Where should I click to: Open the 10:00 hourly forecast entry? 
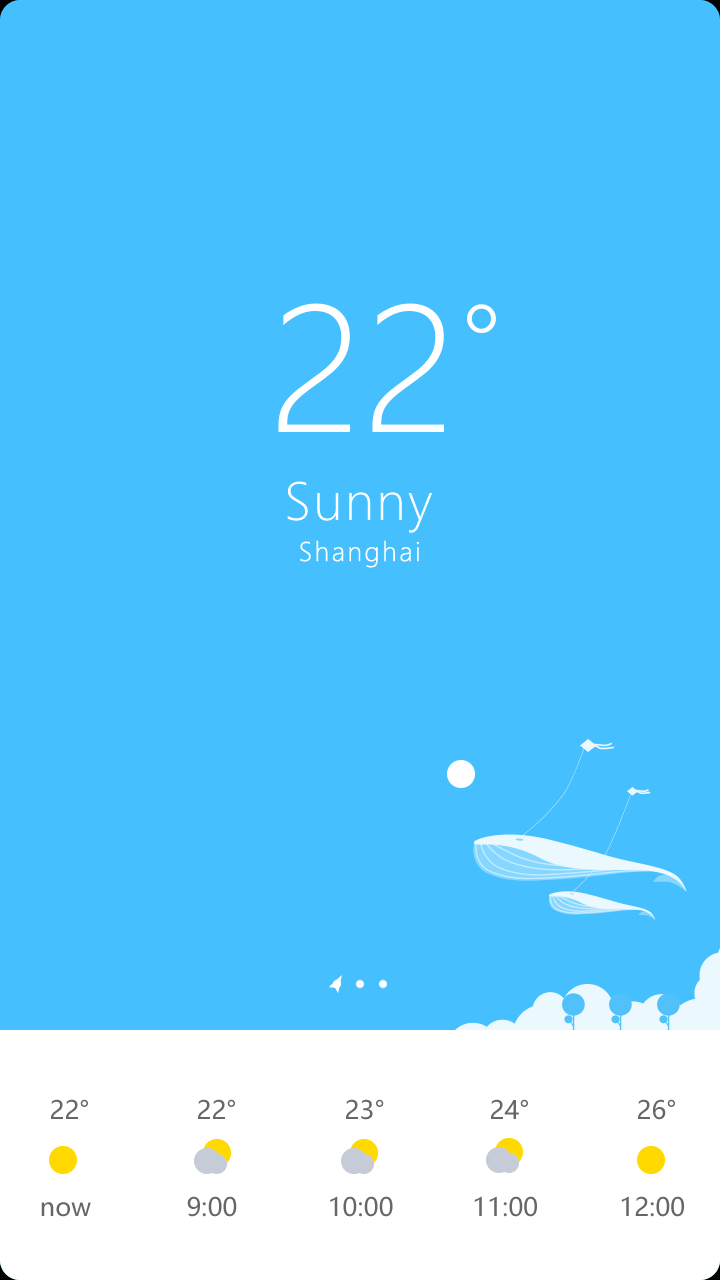[361, 1158]
